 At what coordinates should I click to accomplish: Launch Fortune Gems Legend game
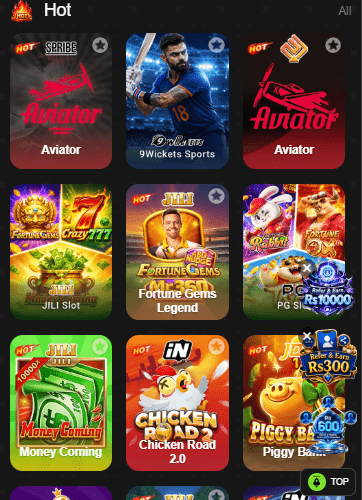[177, 252]
